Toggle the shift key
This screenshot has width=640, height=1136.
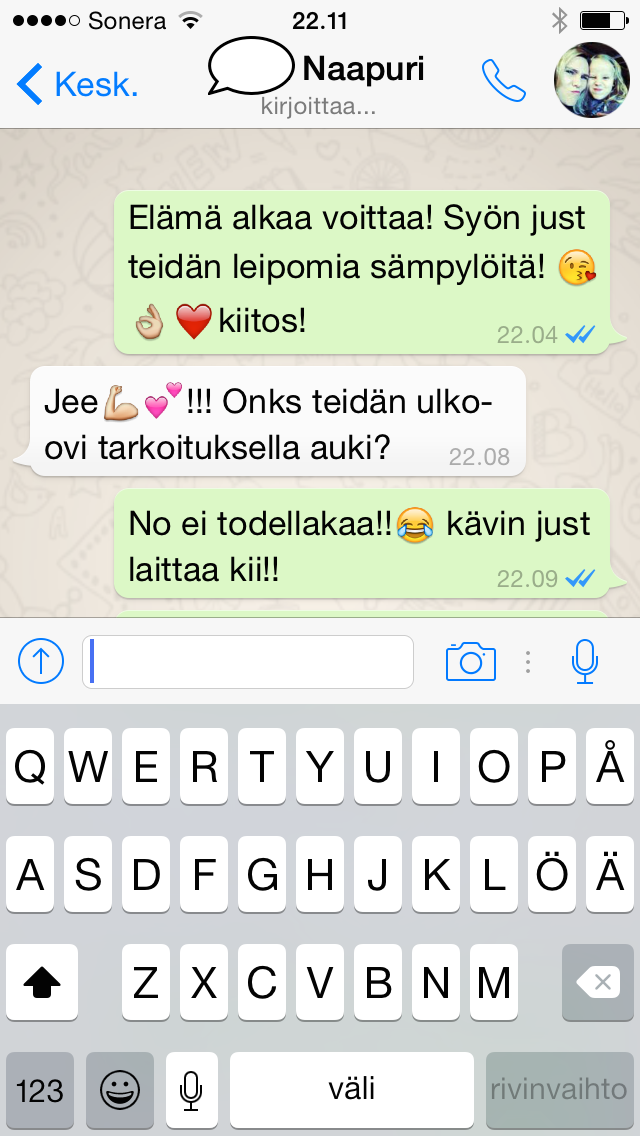pos(42,983)
